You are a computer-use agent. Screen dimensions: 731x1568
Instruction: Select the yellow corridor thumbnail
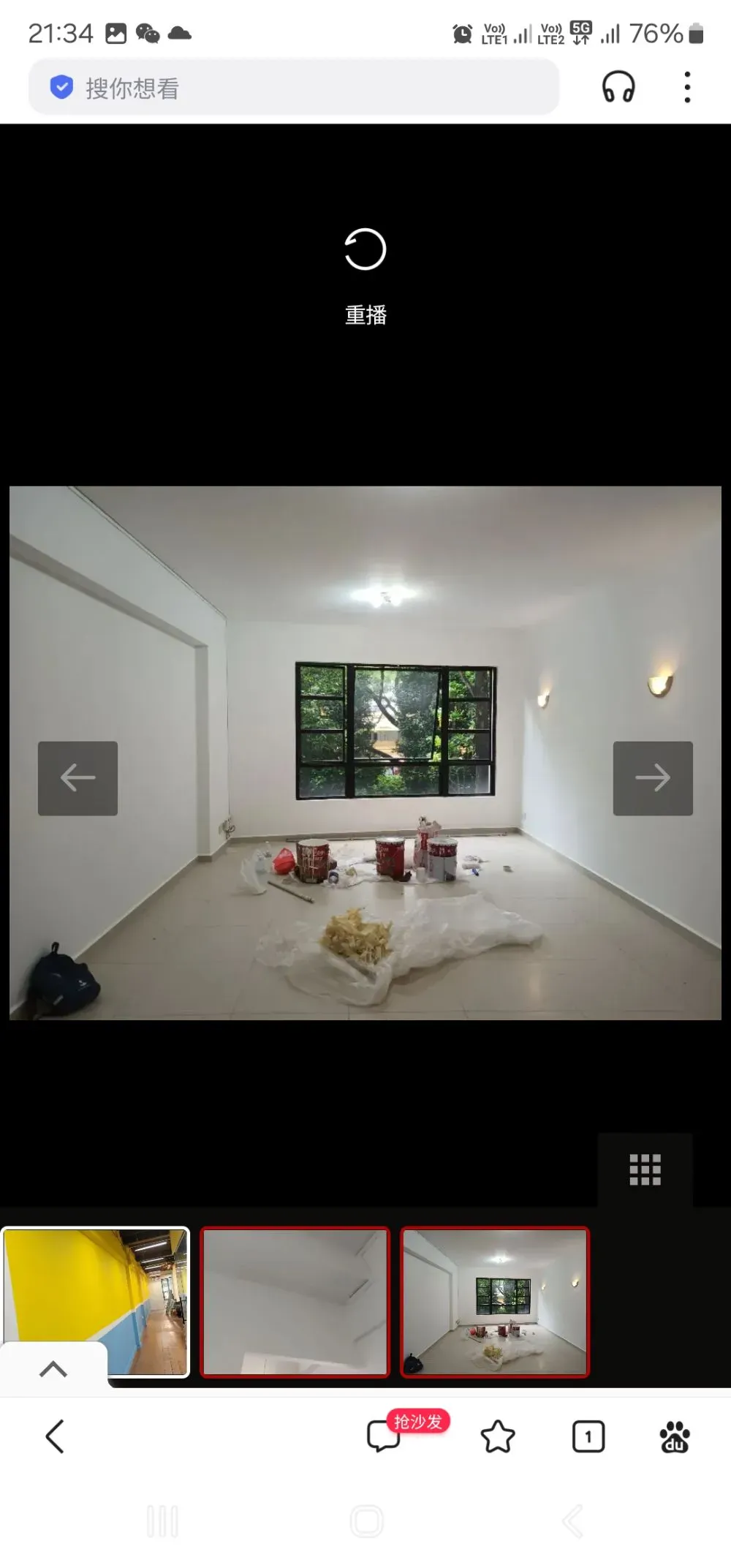(x=95, y=1303)
